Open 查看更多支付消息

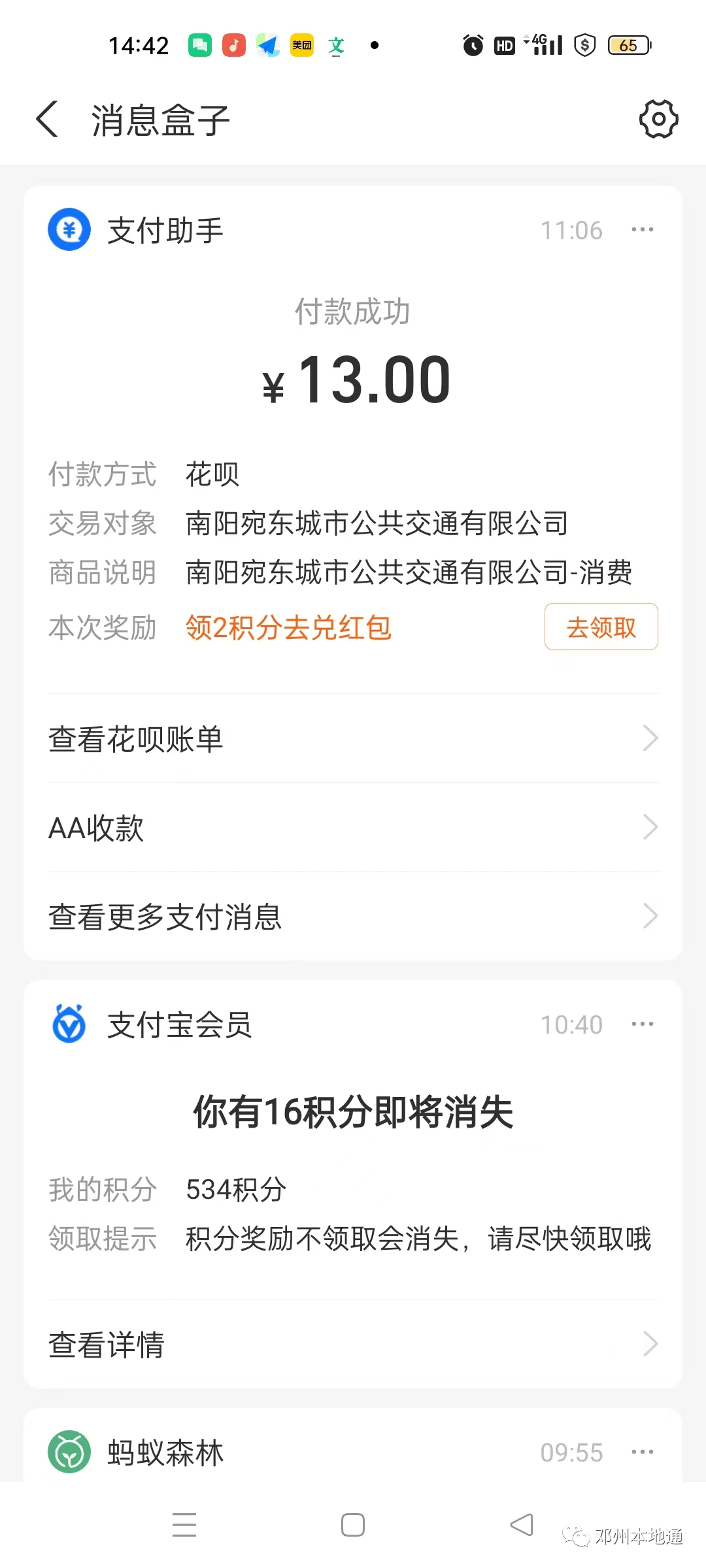tap(353, 916)
